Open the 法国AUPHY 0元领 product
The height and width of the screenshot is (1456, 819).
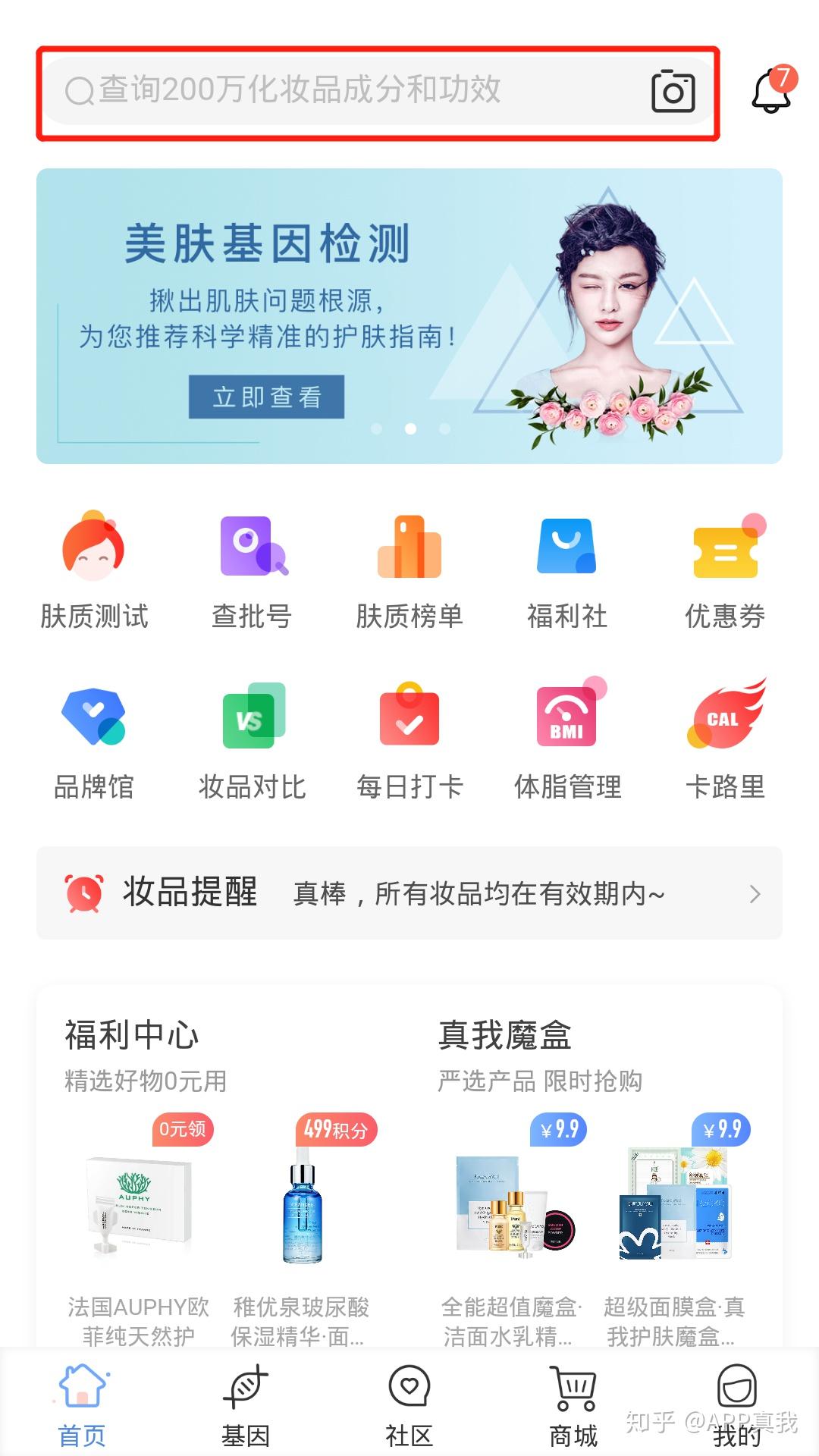tap(139, 1228)
